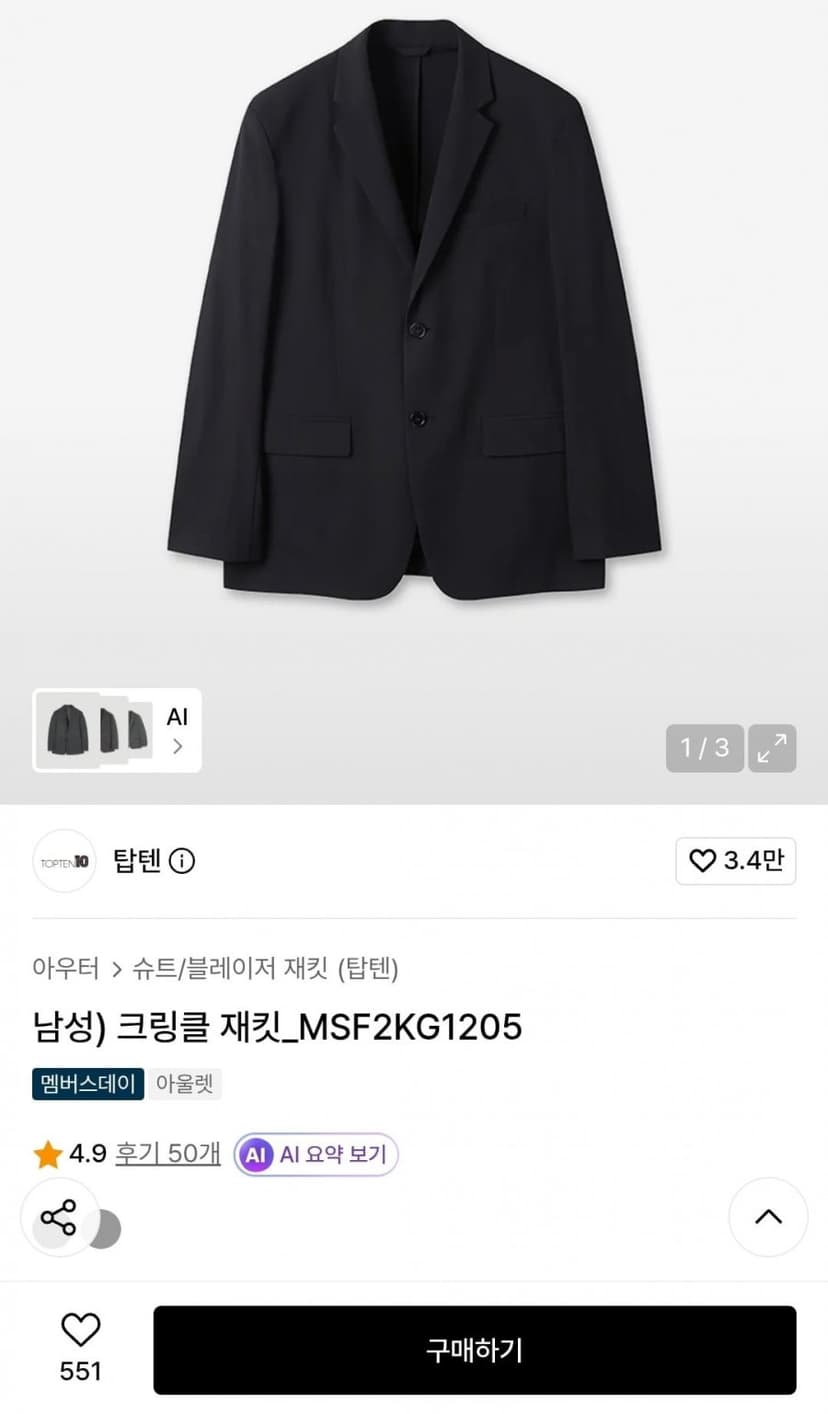Open AI 요약 보기 review summary

[316, 1155]
